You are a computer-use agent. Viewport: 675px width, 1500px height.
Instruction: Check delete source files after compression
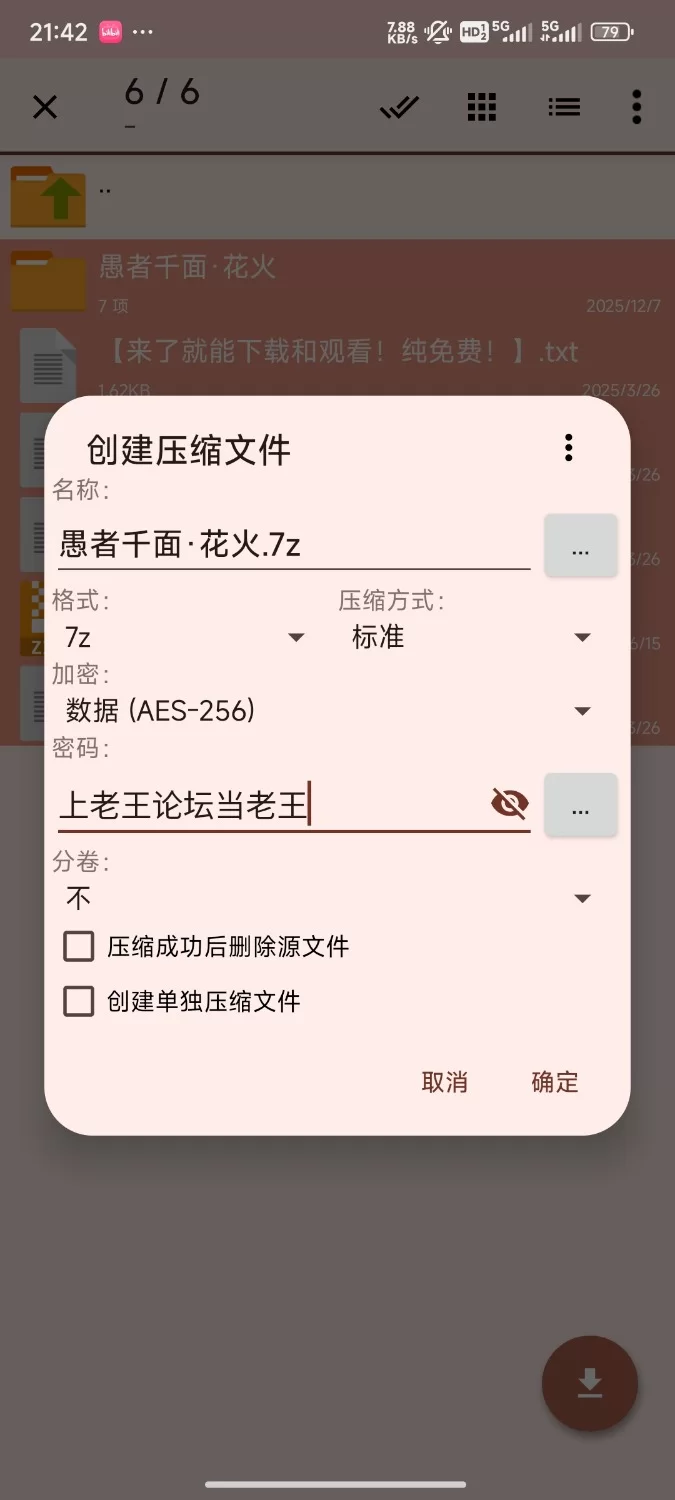point(79,946)
